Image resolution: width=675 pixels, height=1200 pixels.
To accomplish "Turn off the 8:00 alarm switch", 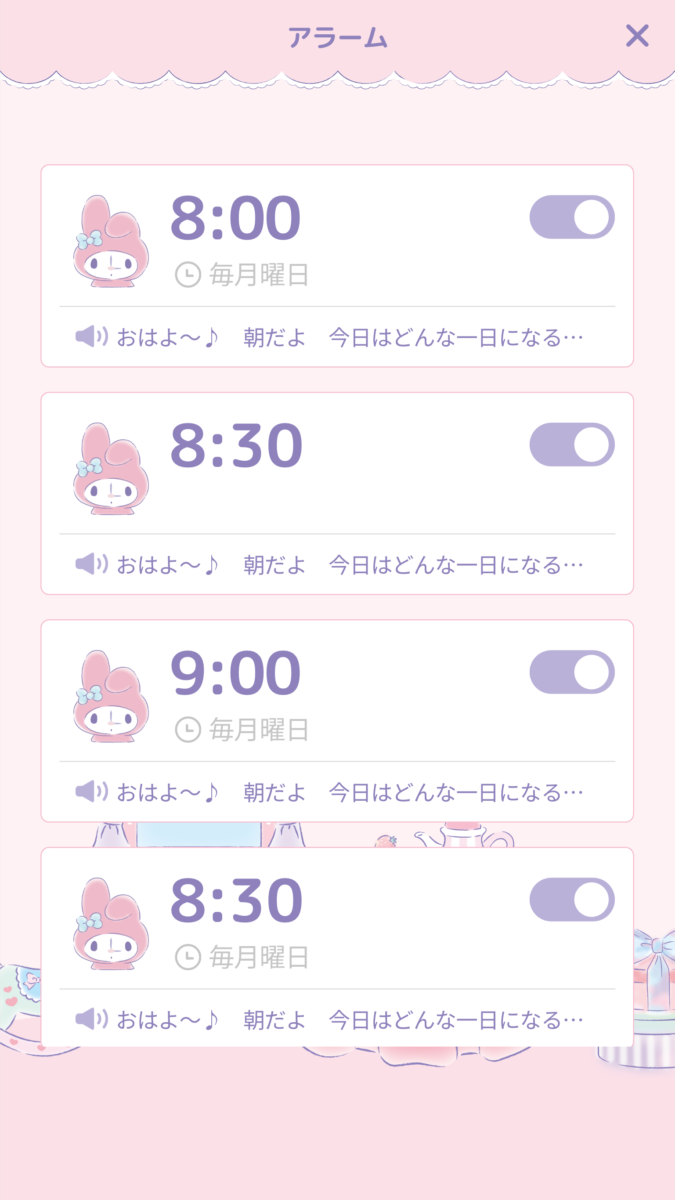I will [572, 217].
